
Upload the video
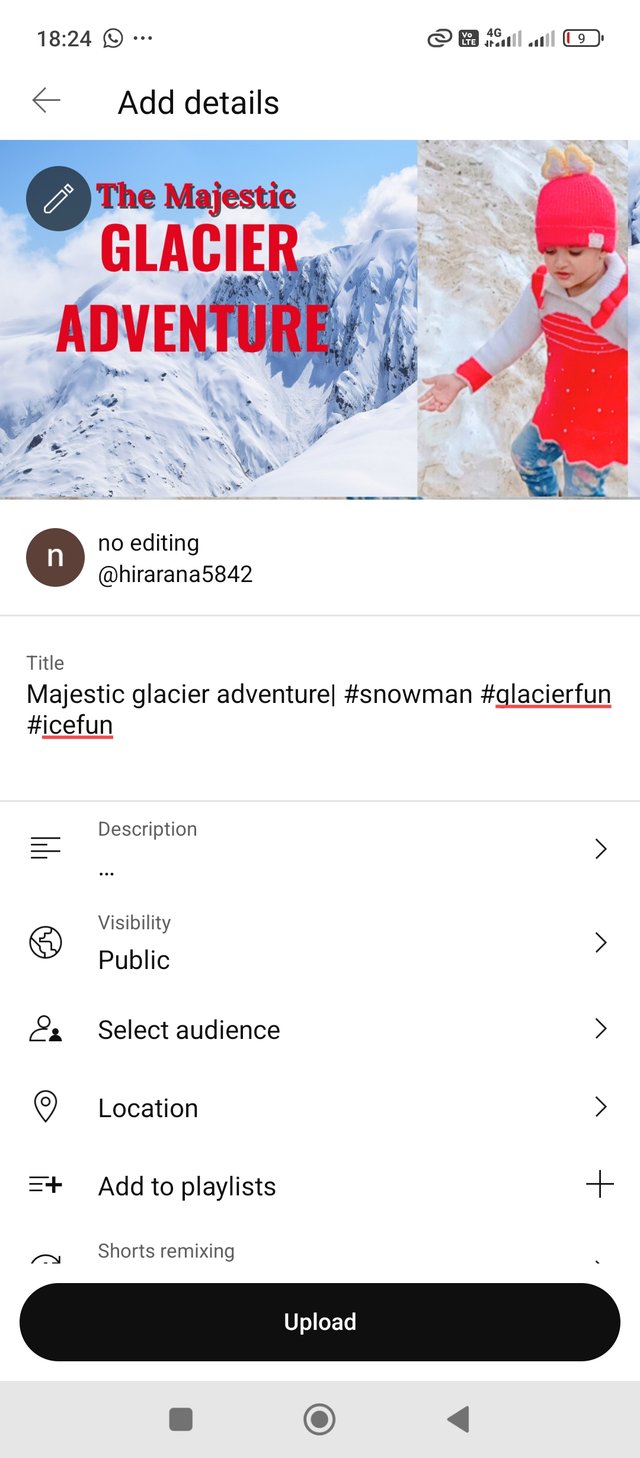click(x=320, y=1322)
